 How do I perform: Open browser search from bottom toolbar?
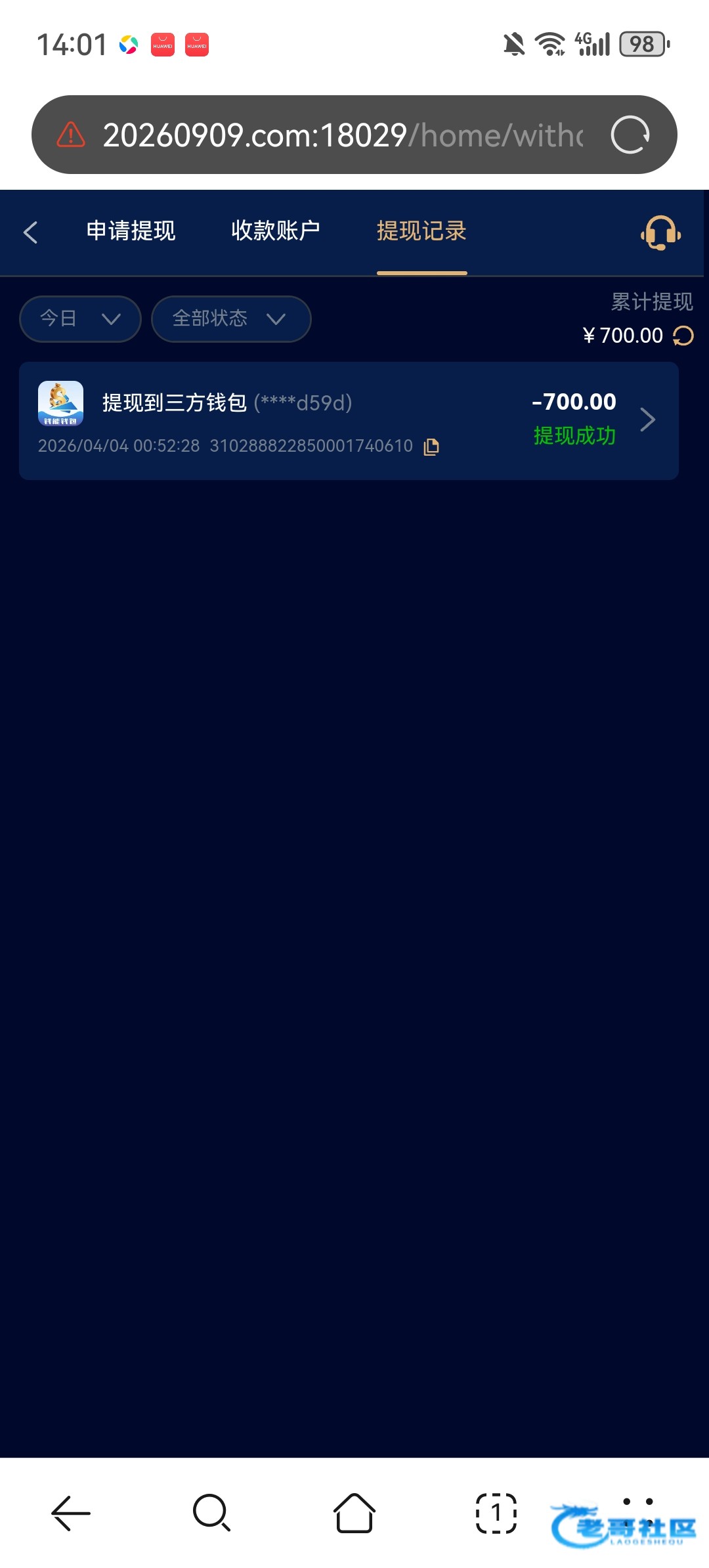point(211,1513)
